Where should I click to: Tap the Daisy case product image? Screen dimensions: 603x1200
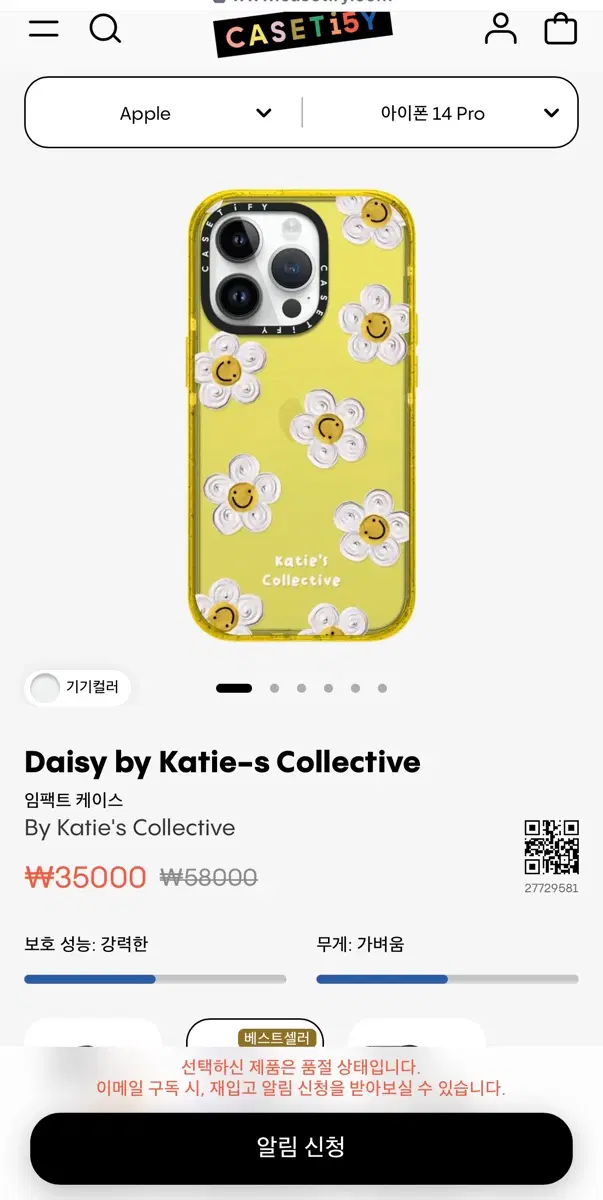coord(301,415)
